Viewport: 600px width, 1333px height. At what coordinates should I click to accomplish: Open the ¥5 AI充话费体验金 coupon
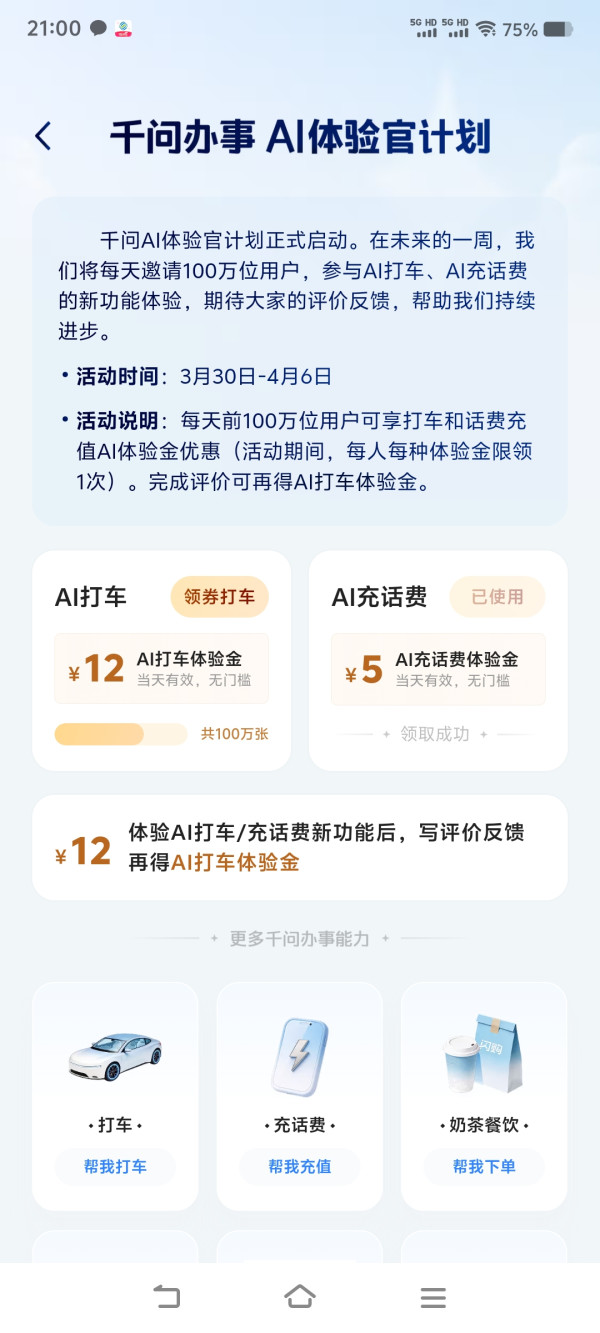(x=438, y=668)
